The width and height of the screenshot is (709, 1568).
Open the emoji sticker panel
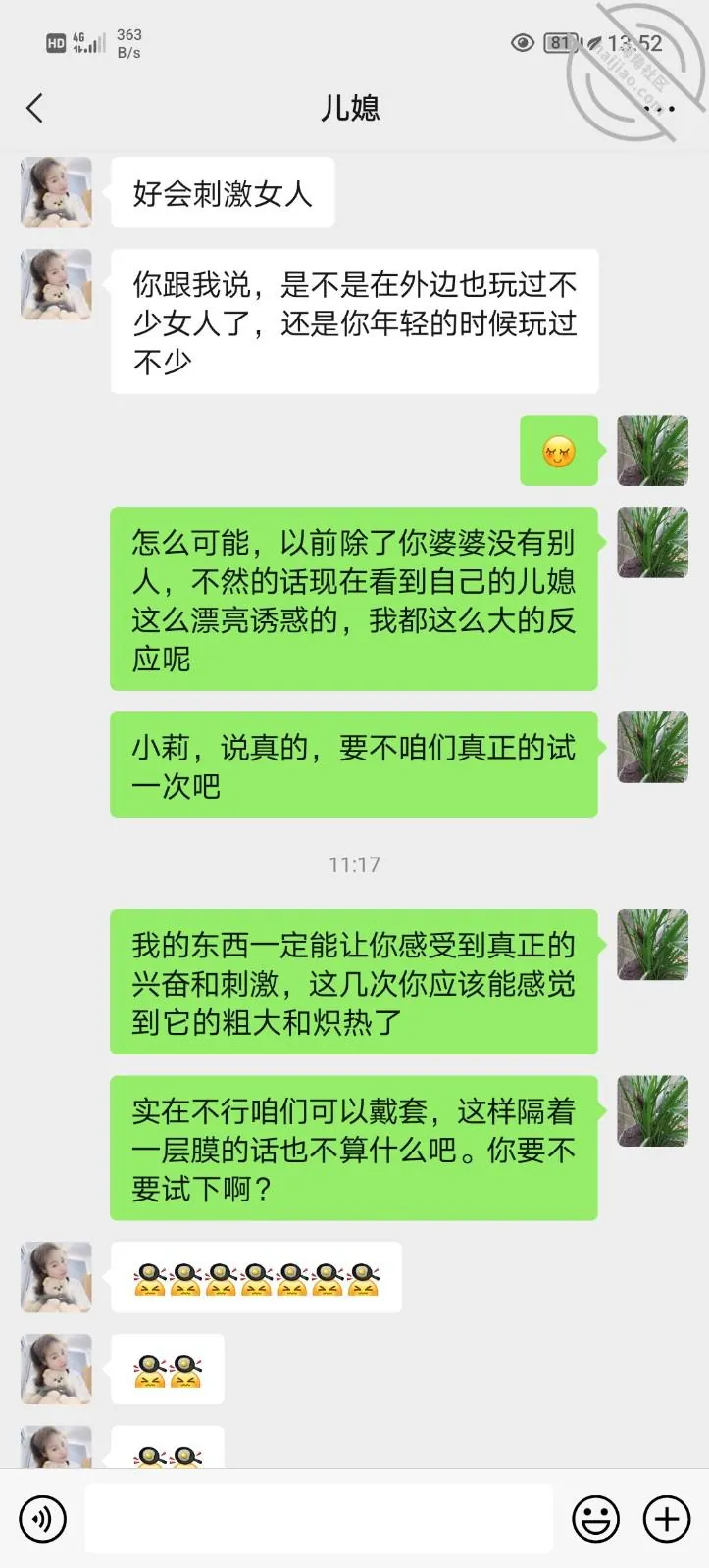(x=595, y=1519)
